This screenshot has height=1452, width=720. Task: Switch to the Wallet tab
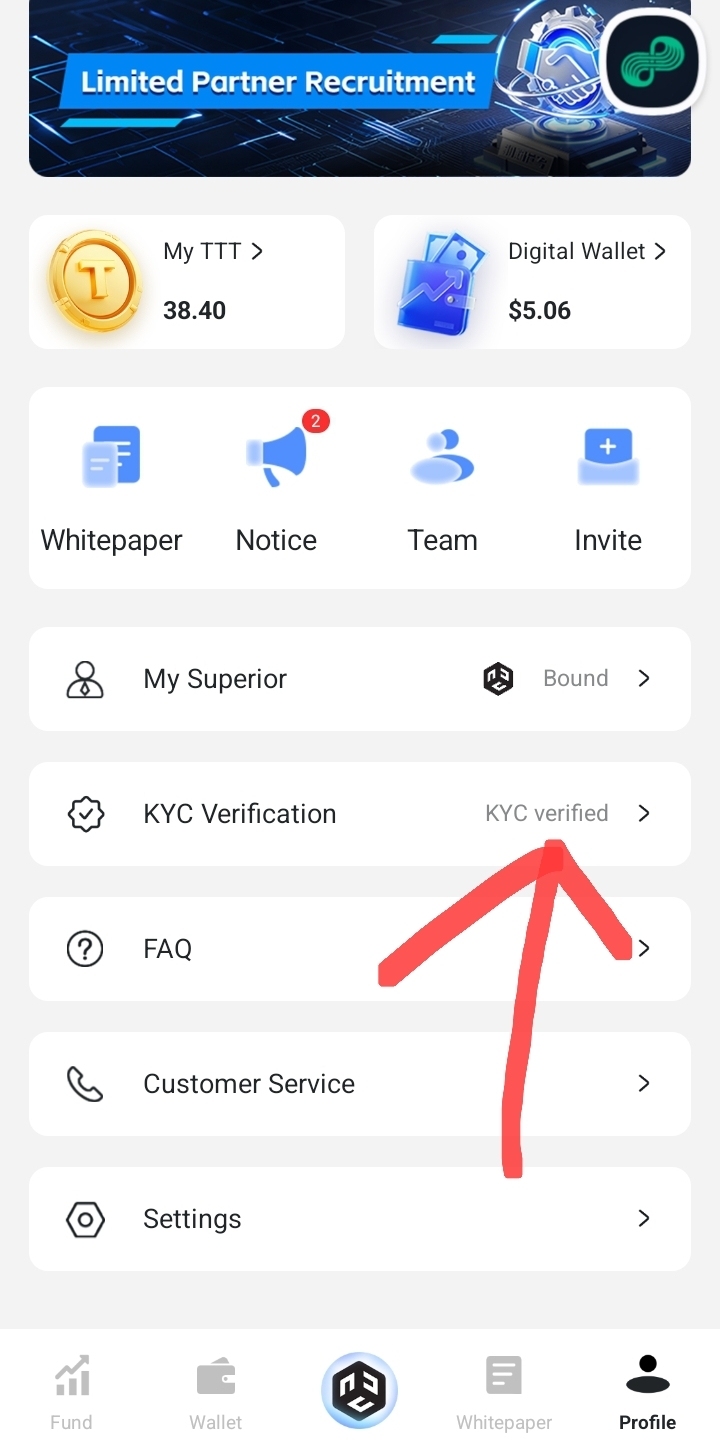pos(216,1392)
